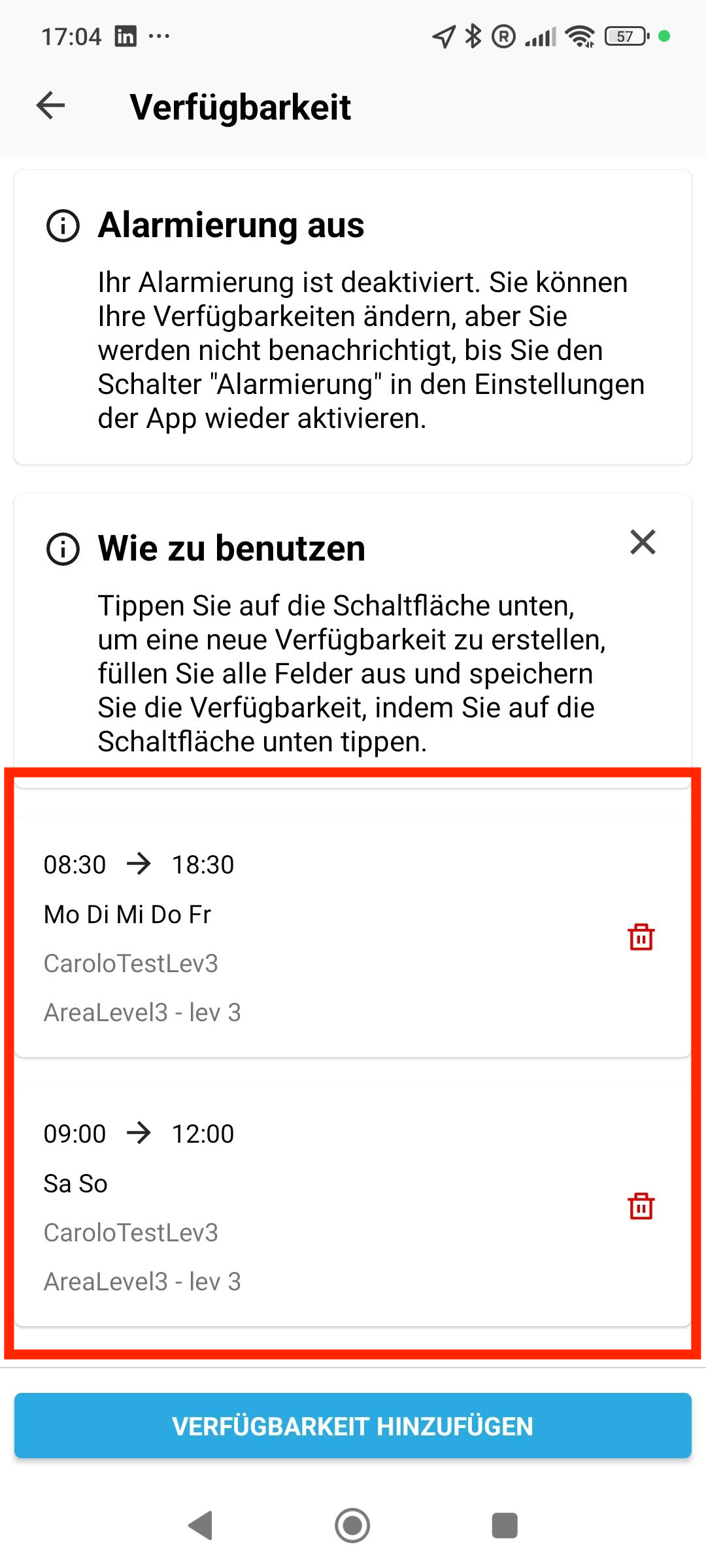Select the Sa So weekday row
This screenshot has width=706, height=1568.
coord(75,1183)
